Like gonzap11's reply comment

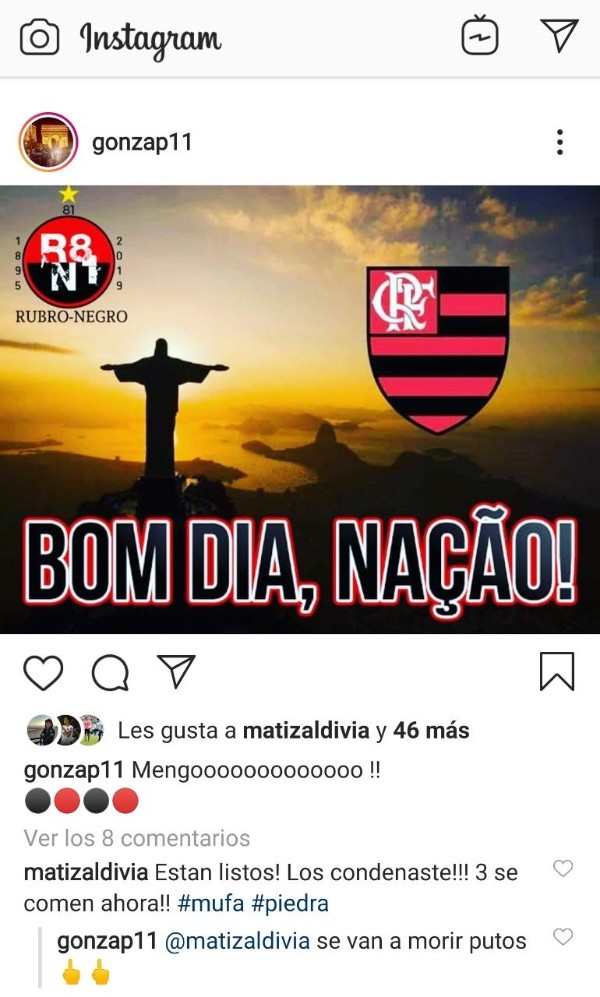[x=563, y=937]
